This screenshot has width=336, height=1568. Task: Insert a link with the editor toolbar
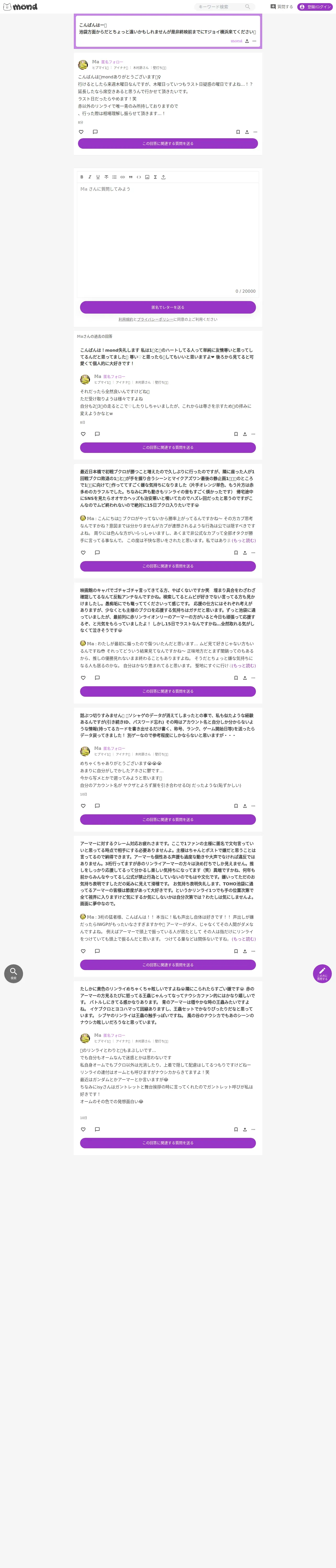click(122, 177)
